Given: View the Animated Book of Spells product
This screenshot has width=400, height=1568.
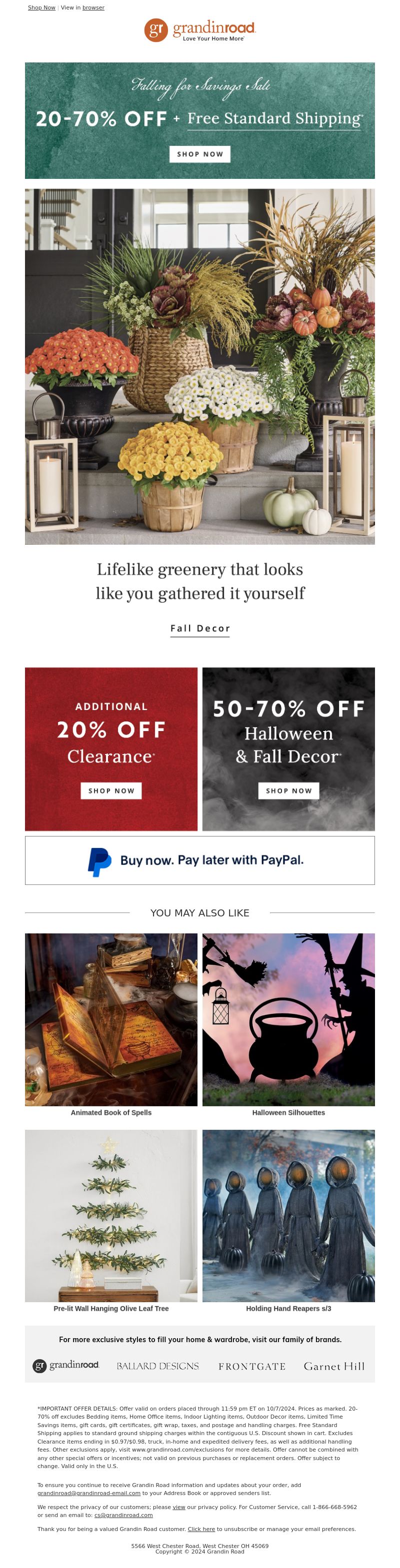Looking at the screenshot, I should [x=111, y=1019].
